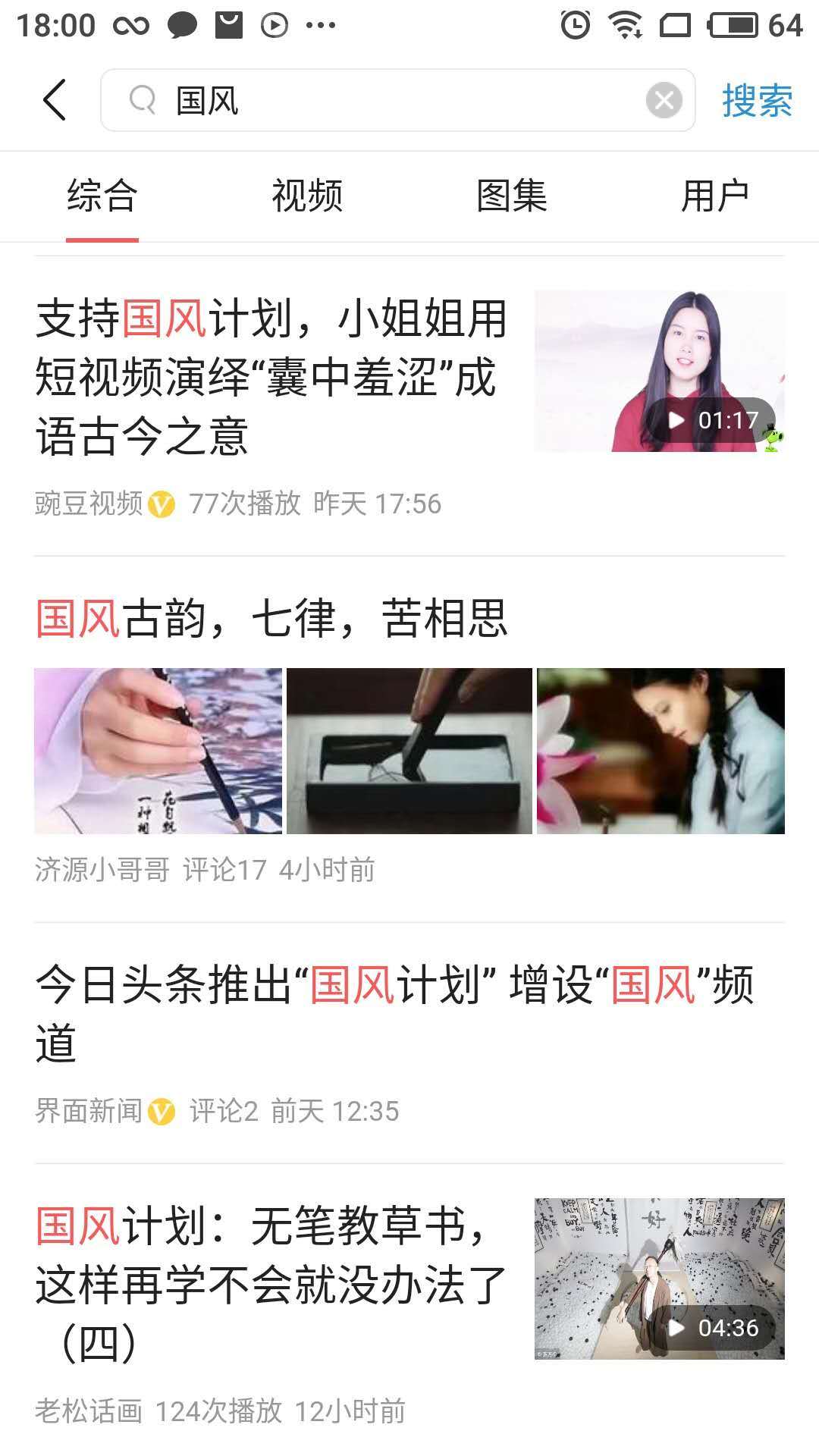This screenshot has width=819, height=1456.
Task: View the calligraphy brush image in 苦相思 post
Action: (x=158, y=751)
